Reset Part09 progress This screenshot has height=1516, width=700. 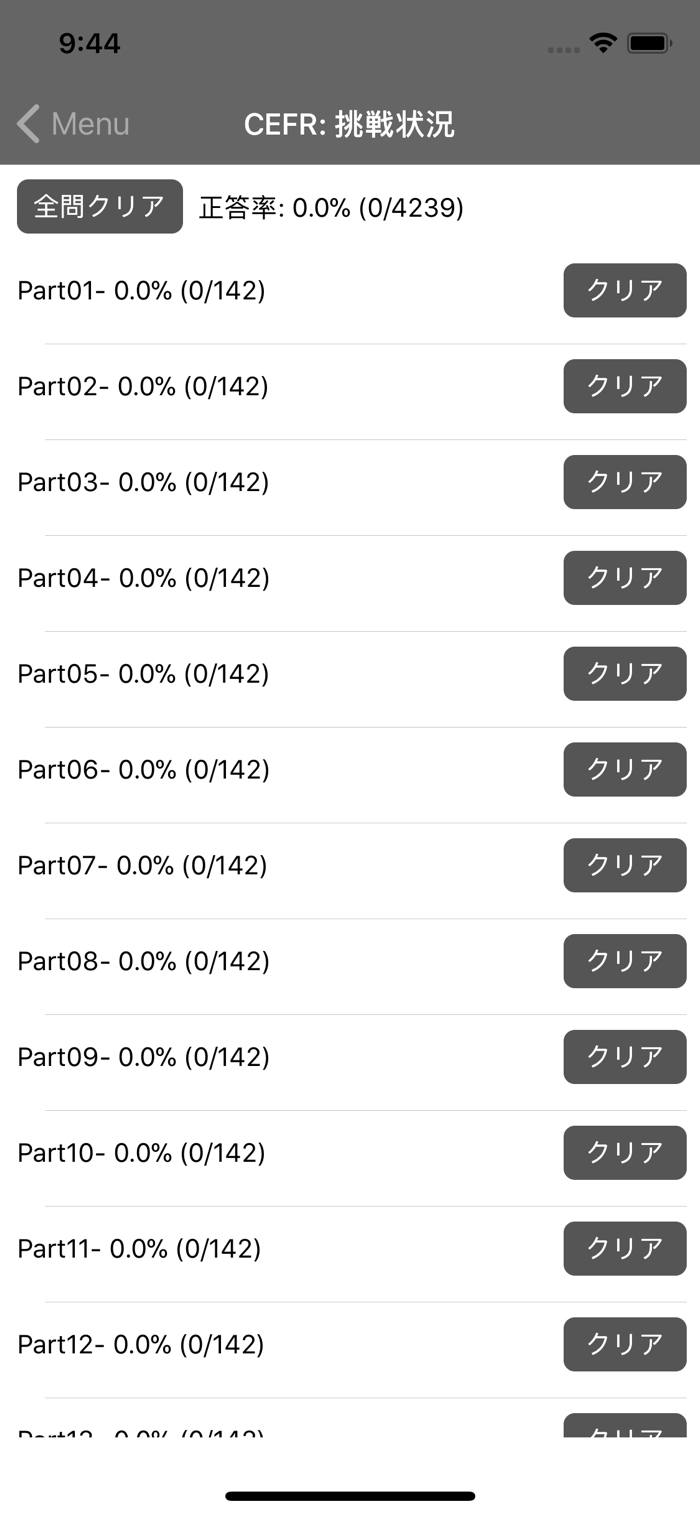(x=624, y=1057)
